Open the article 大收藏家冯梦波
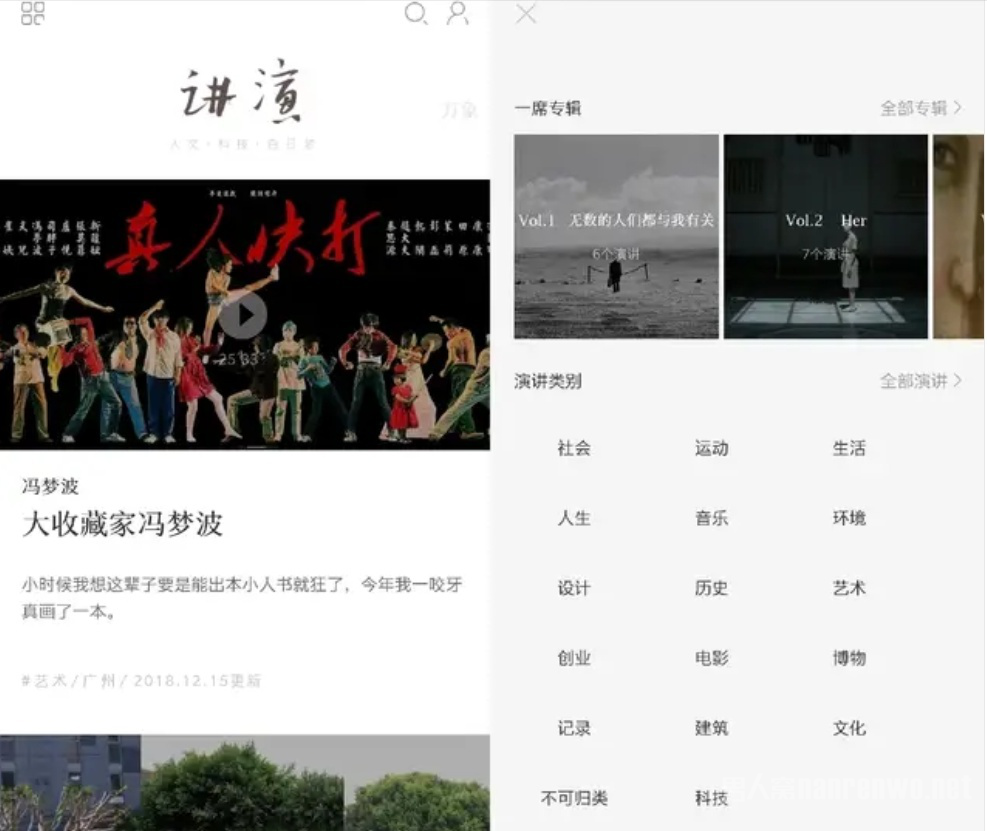Image resolution: width=987 pixels, height=831 pixels. 122,524
